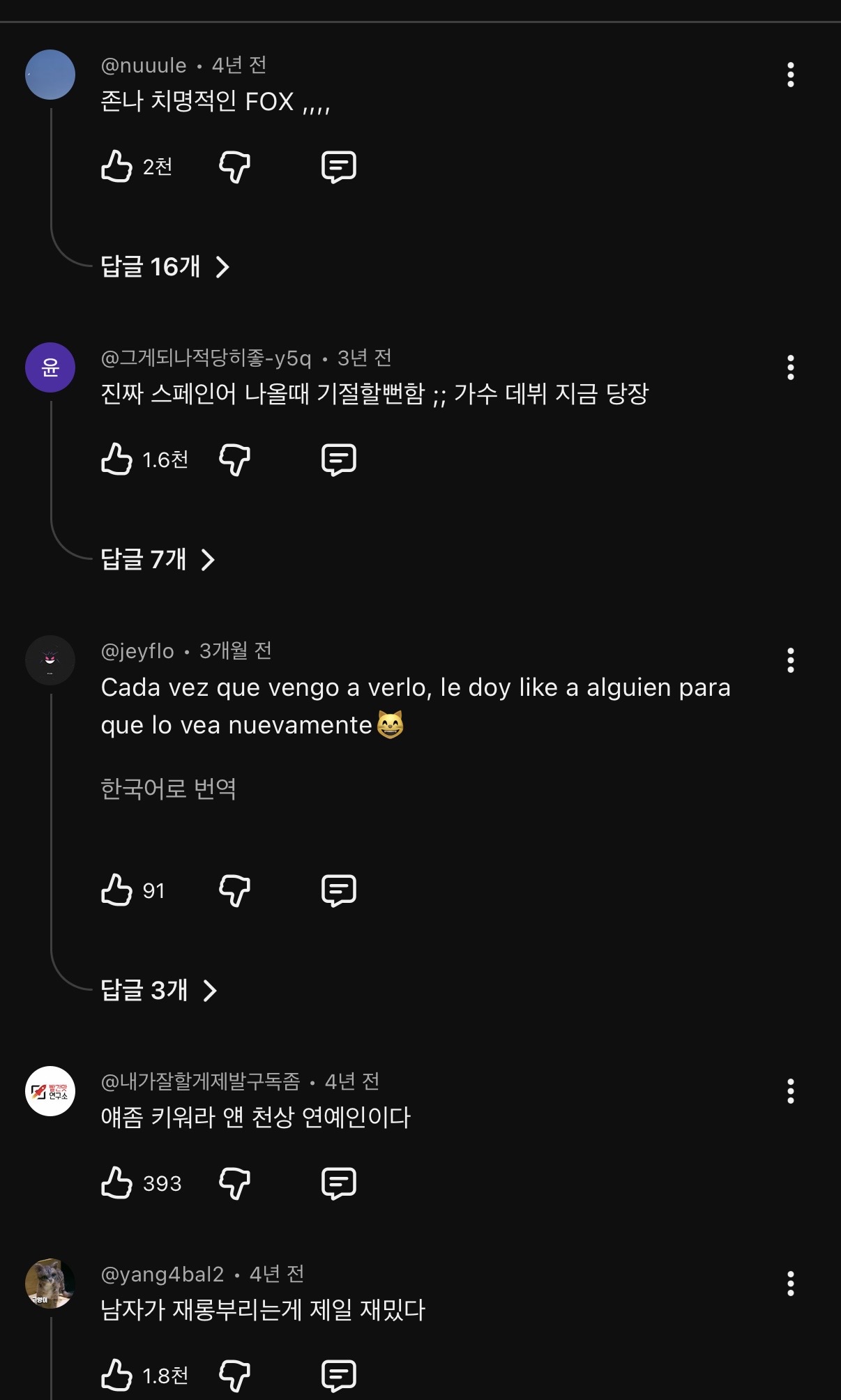Screen dimensions: 841x1400
Task: Open more options for the @그게되나적당히좋-y5q comment
Action: (x=790, y=367)
